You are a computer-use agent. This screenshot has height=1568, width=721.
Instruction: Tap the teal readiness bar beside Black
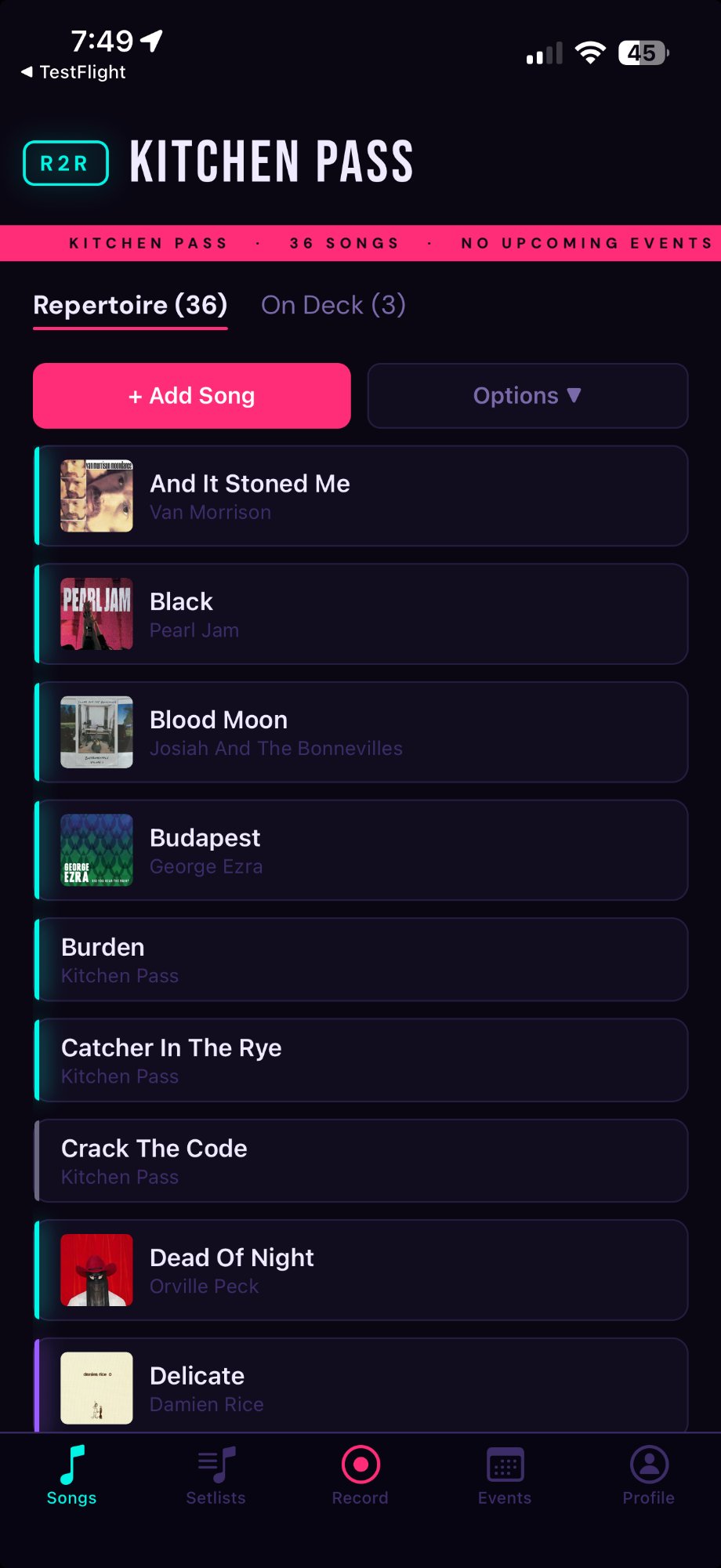(38, 614)
